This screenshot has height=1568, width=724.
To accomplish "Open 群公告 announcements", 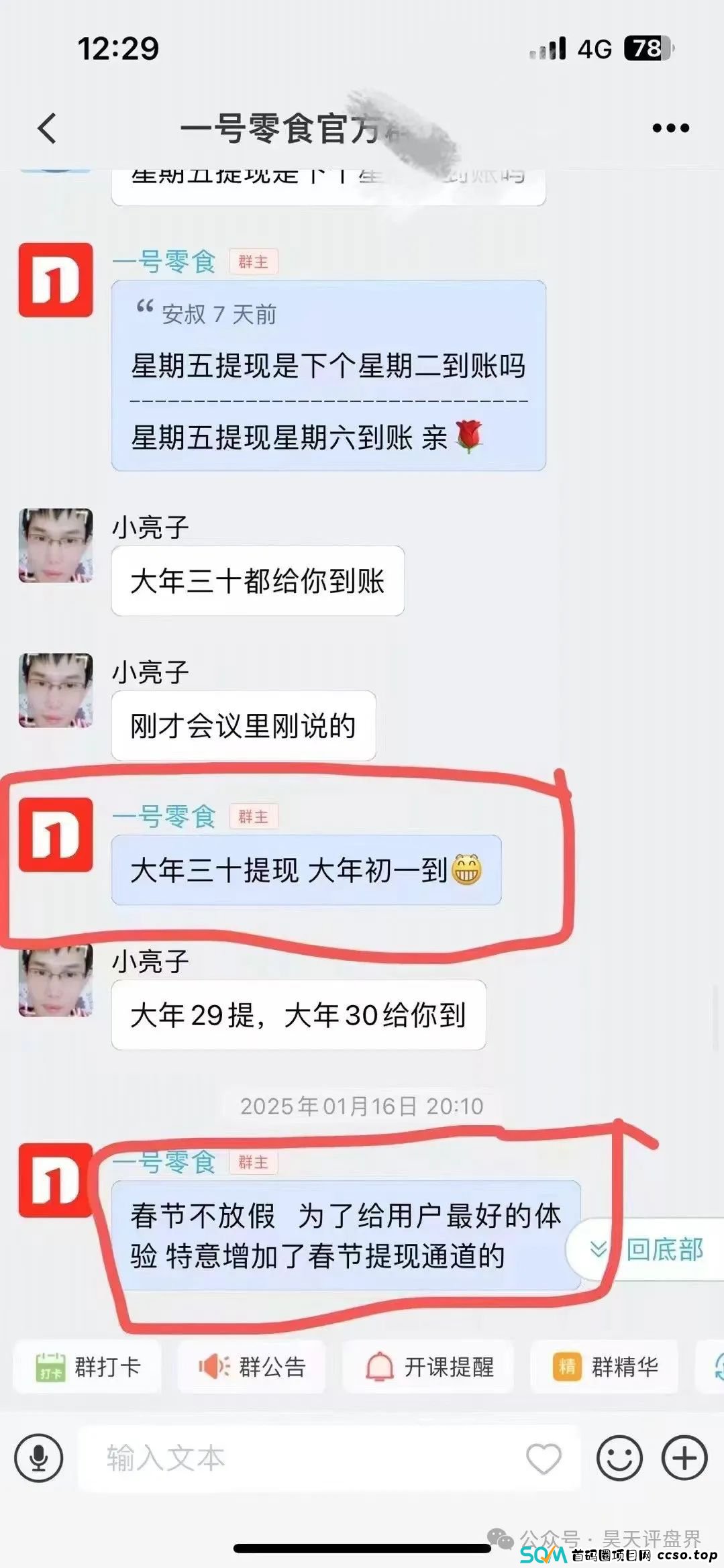I will click(x=252, y=1366).
